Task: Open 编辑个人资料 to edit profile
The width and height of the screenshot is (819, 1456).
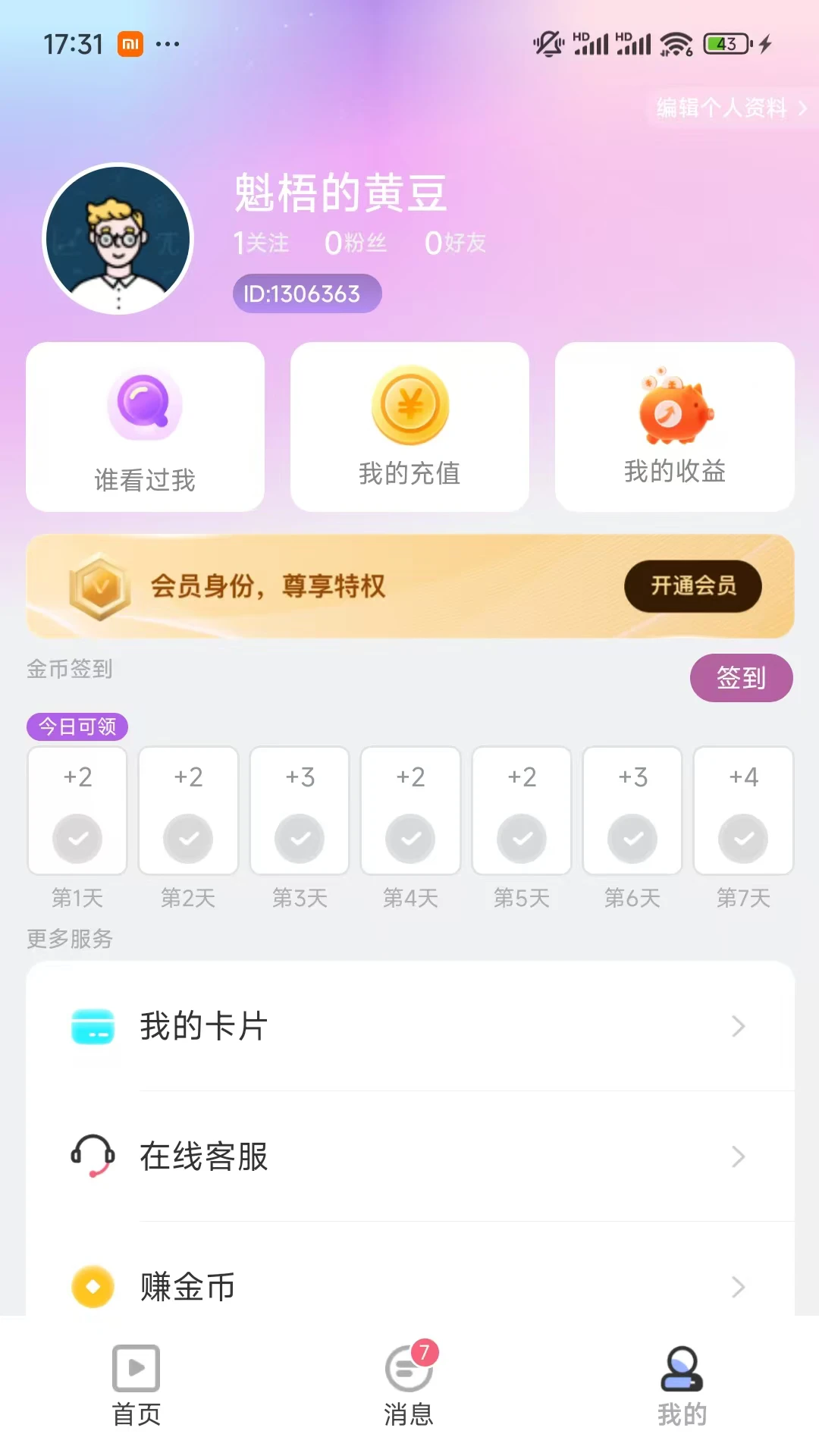Action: point(730,108)
